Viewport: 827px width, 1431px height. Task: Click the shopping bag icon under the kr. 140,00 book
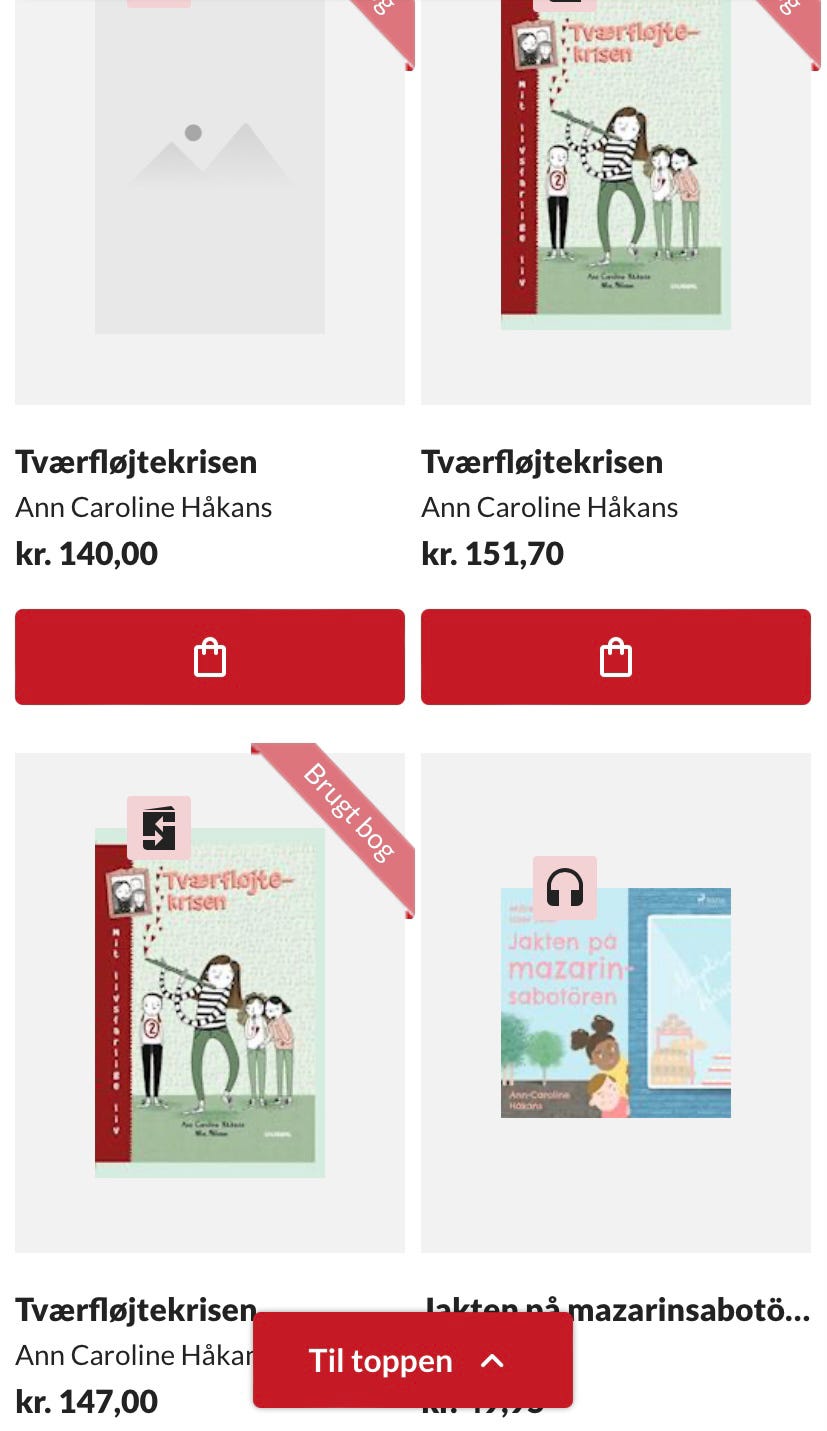[x=209, y=656]
